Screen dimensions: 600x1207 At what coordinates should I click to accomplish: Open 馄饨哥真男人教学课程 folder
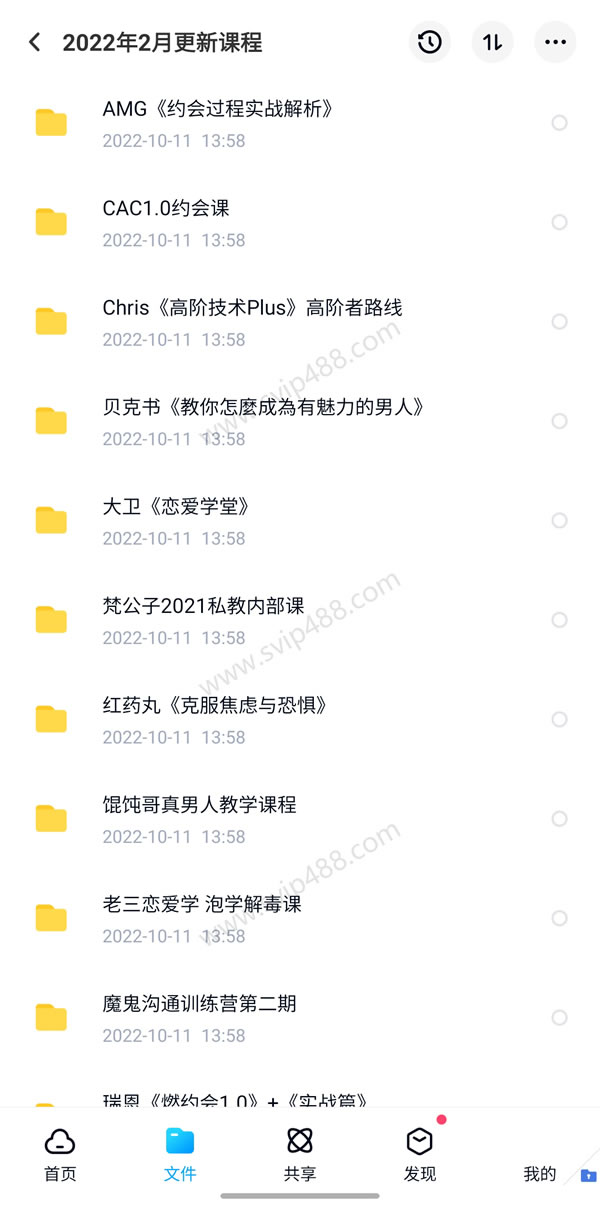pyautogui.click(x=199, y=818)
